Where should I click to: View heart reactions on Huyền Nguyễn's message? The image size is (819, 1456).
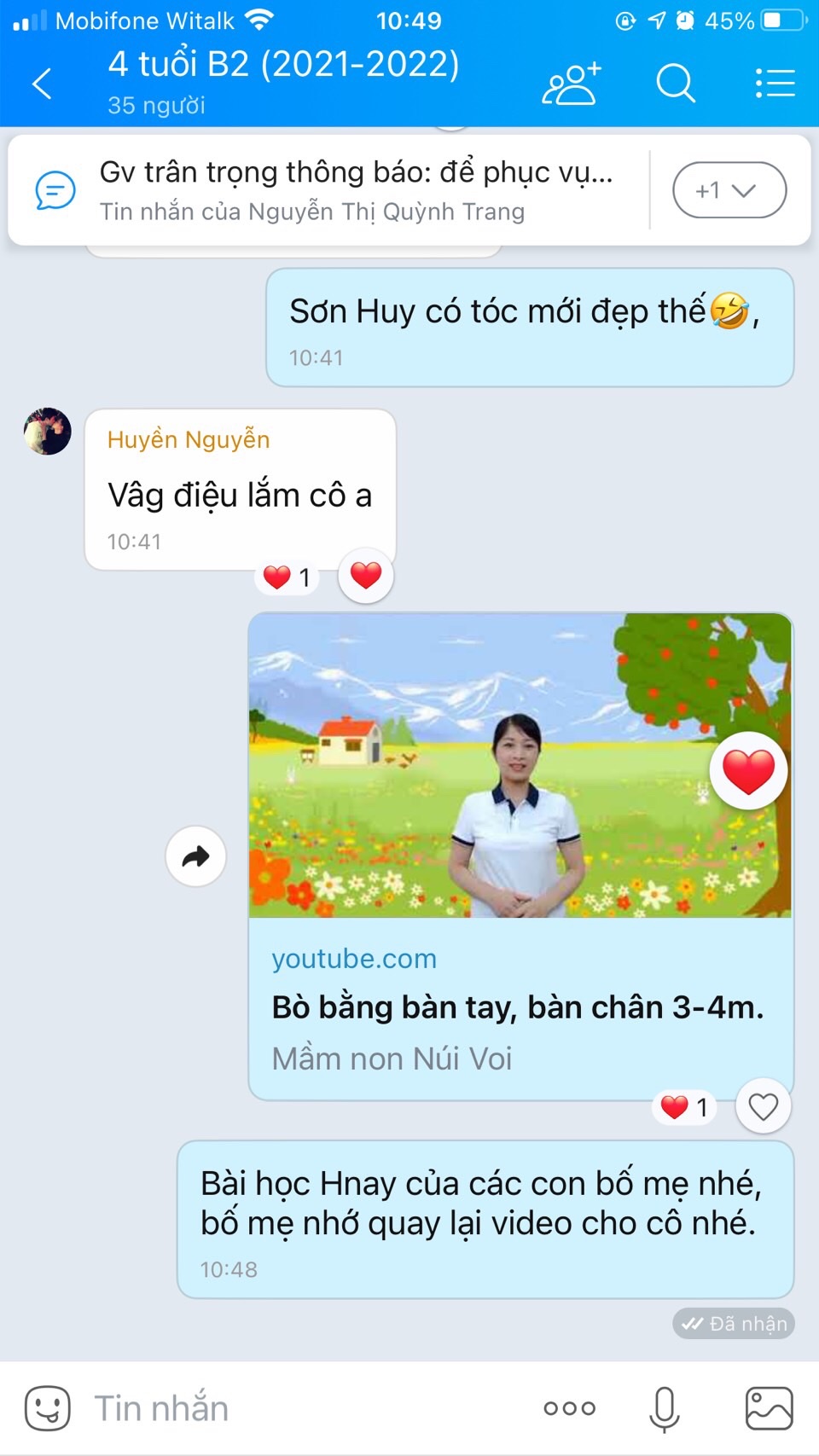[x=288, y=577]
